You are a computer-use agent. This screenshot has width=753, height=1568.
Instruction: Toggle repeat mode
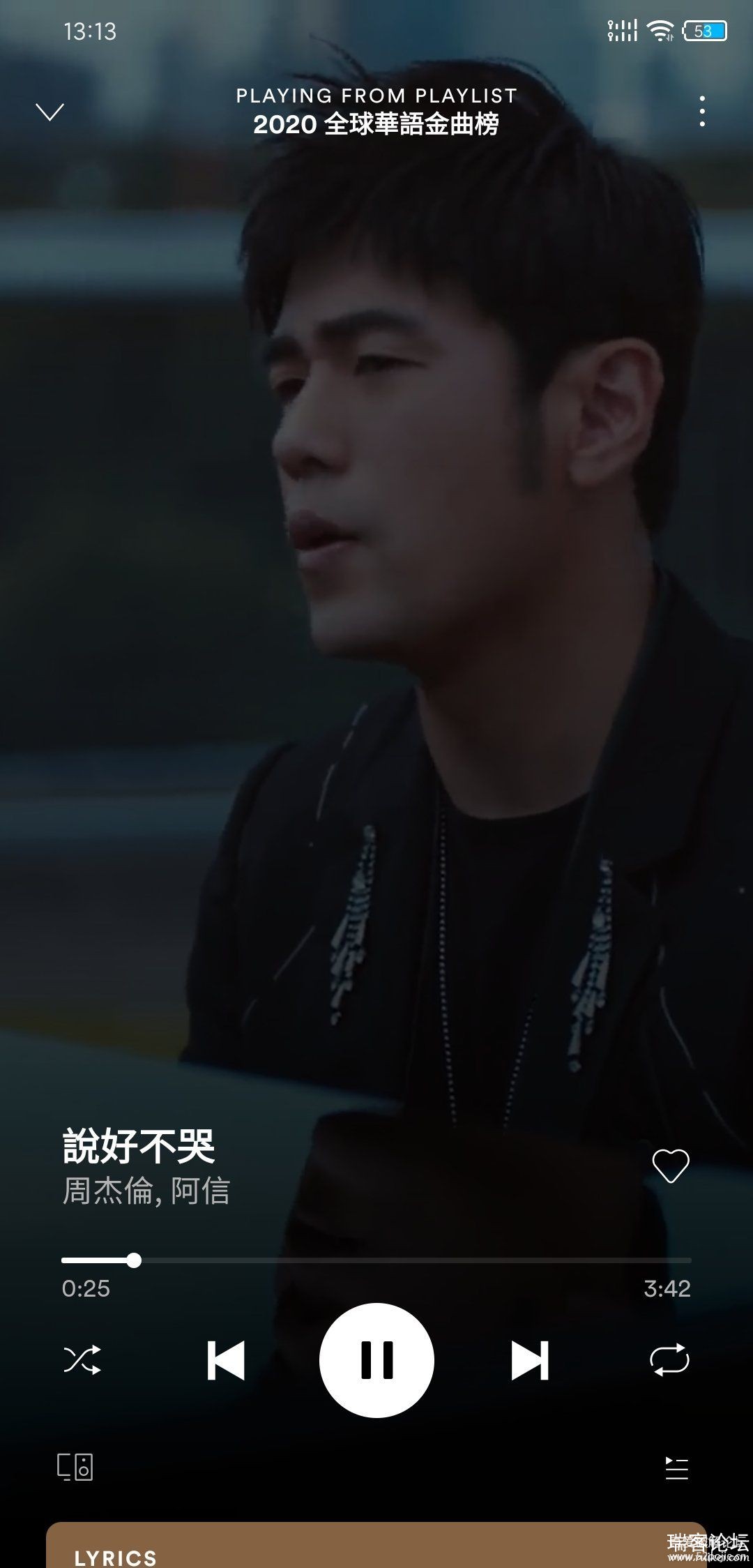(669, 1360)
